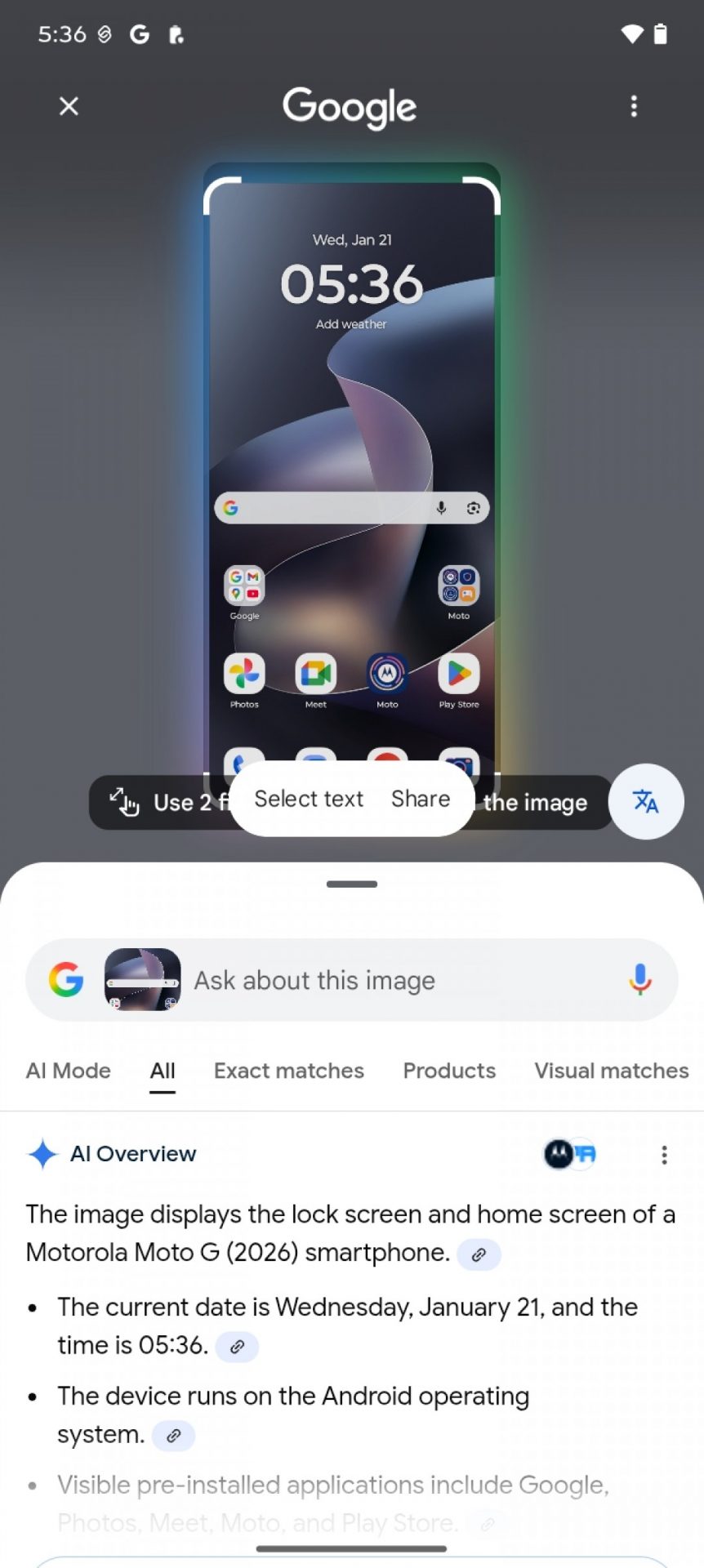Tap the image thumbnail in search box
The image size is (704, 1568).
143,979
